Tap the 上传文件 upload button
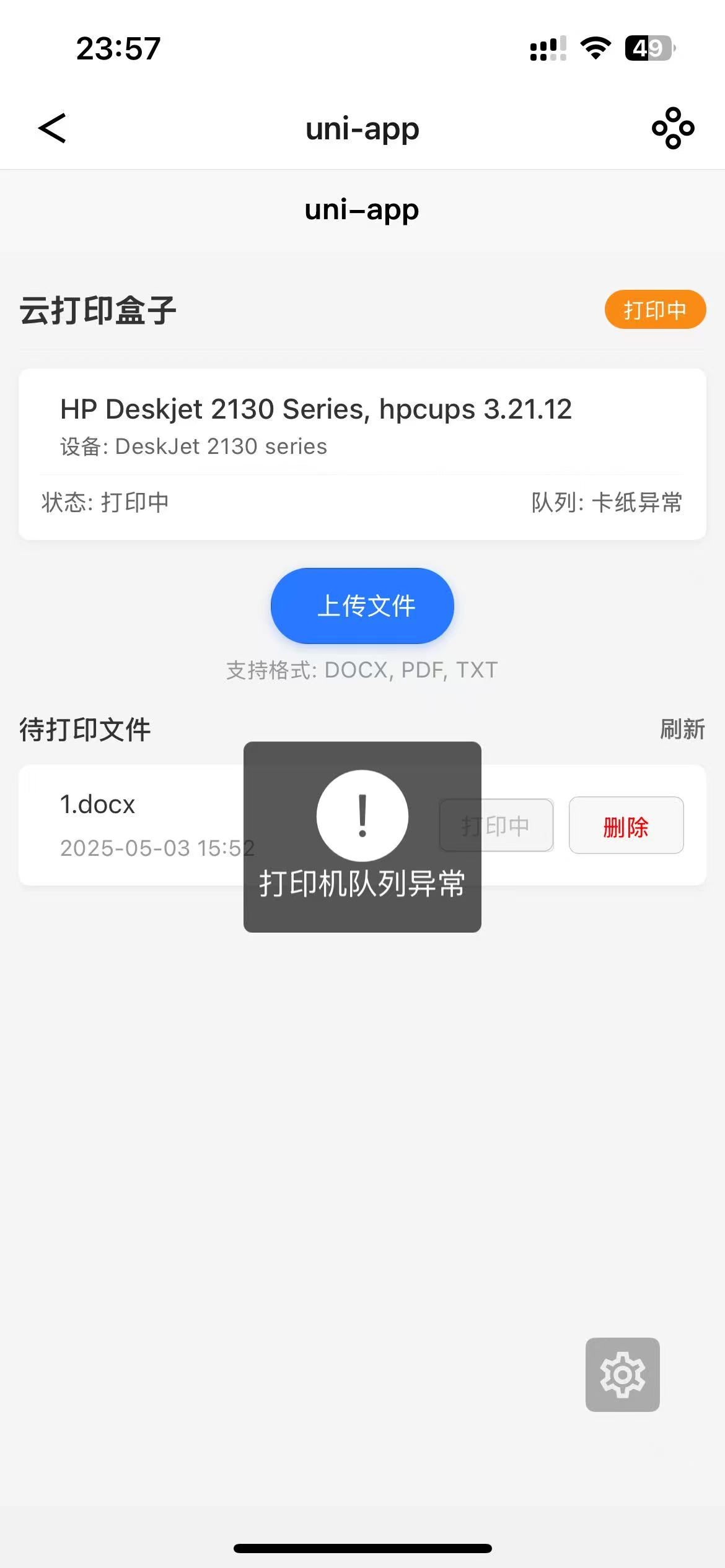This screenshot has height=1568, width=725. pos(362,606)
